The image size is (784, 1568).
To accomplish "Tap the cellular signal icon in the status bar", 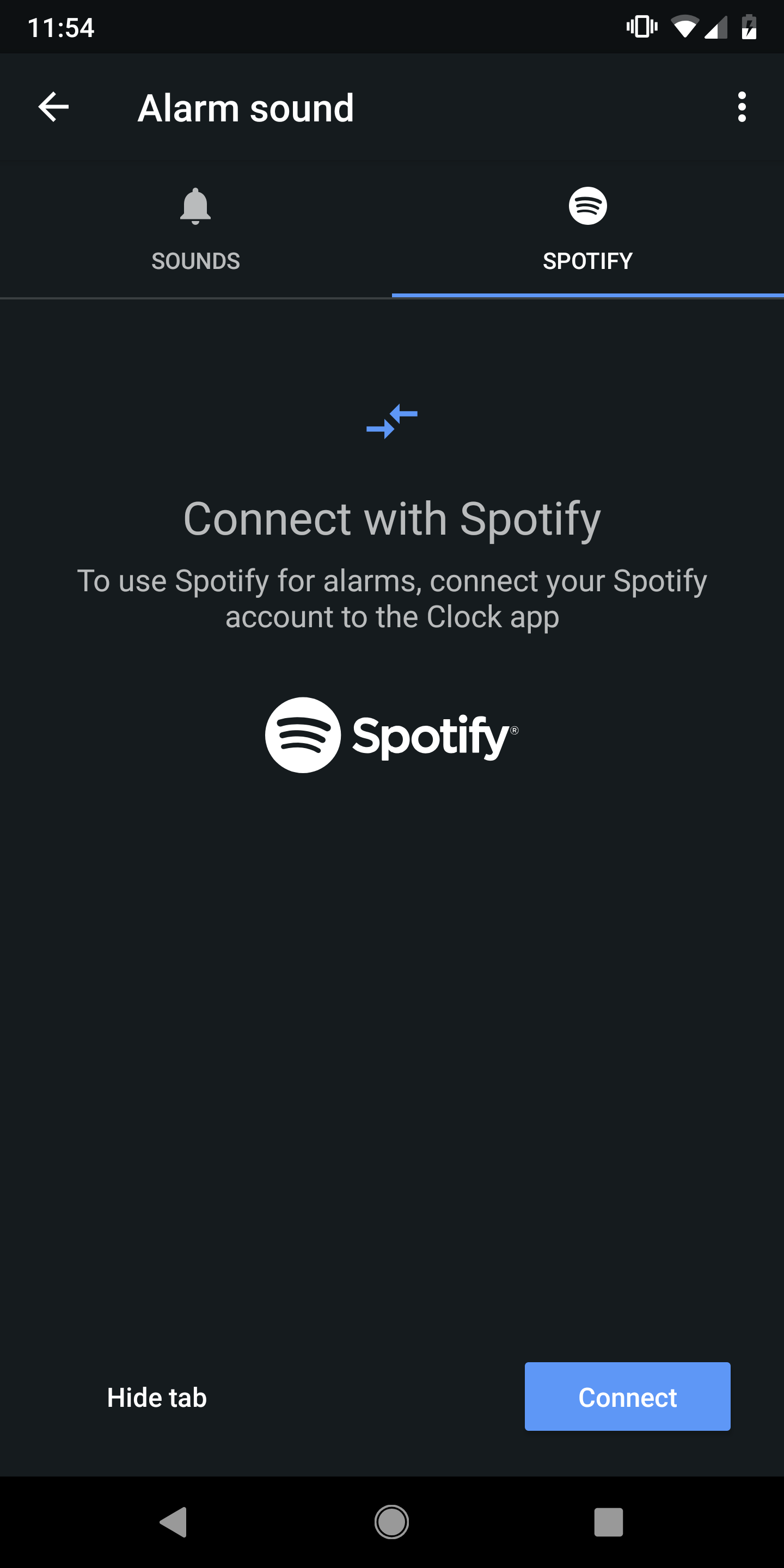I will tap(715, 26).
